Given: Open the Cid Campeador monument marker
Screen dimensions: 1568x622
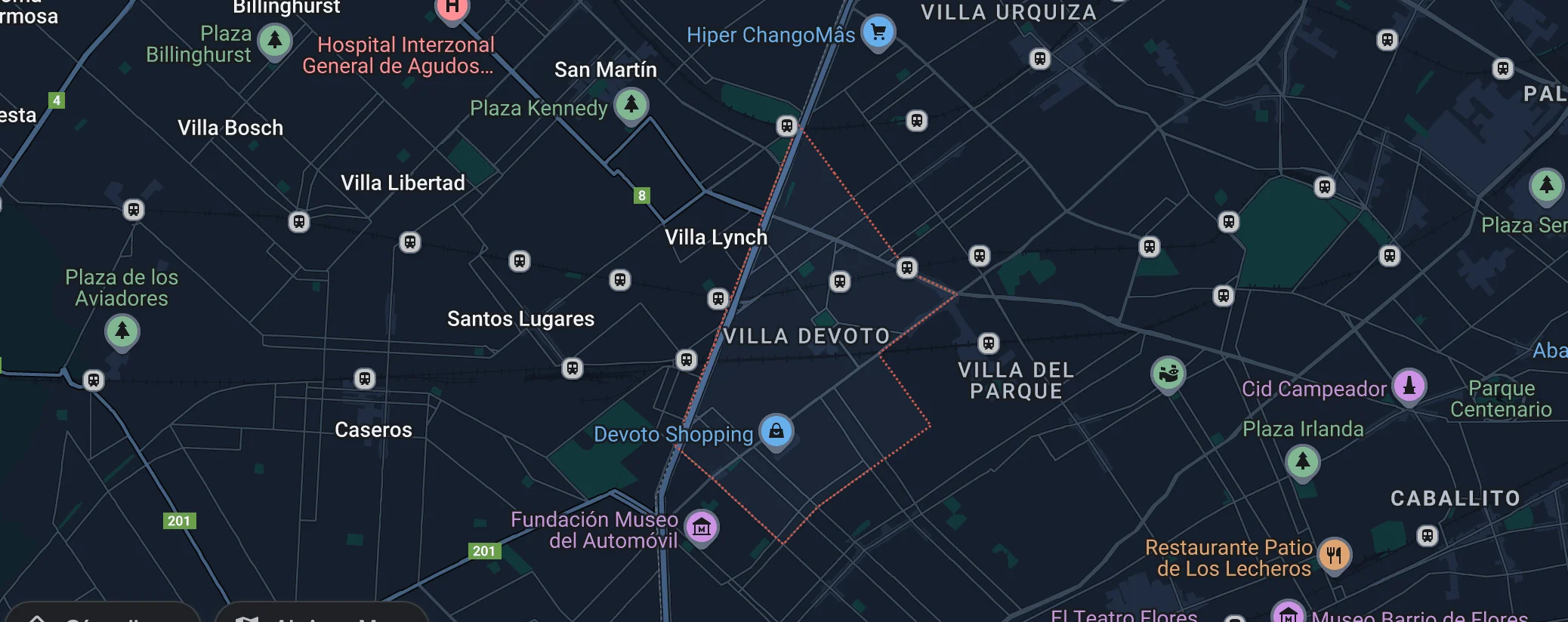Looking at the screenshot, I should [x=1409, y=386].
